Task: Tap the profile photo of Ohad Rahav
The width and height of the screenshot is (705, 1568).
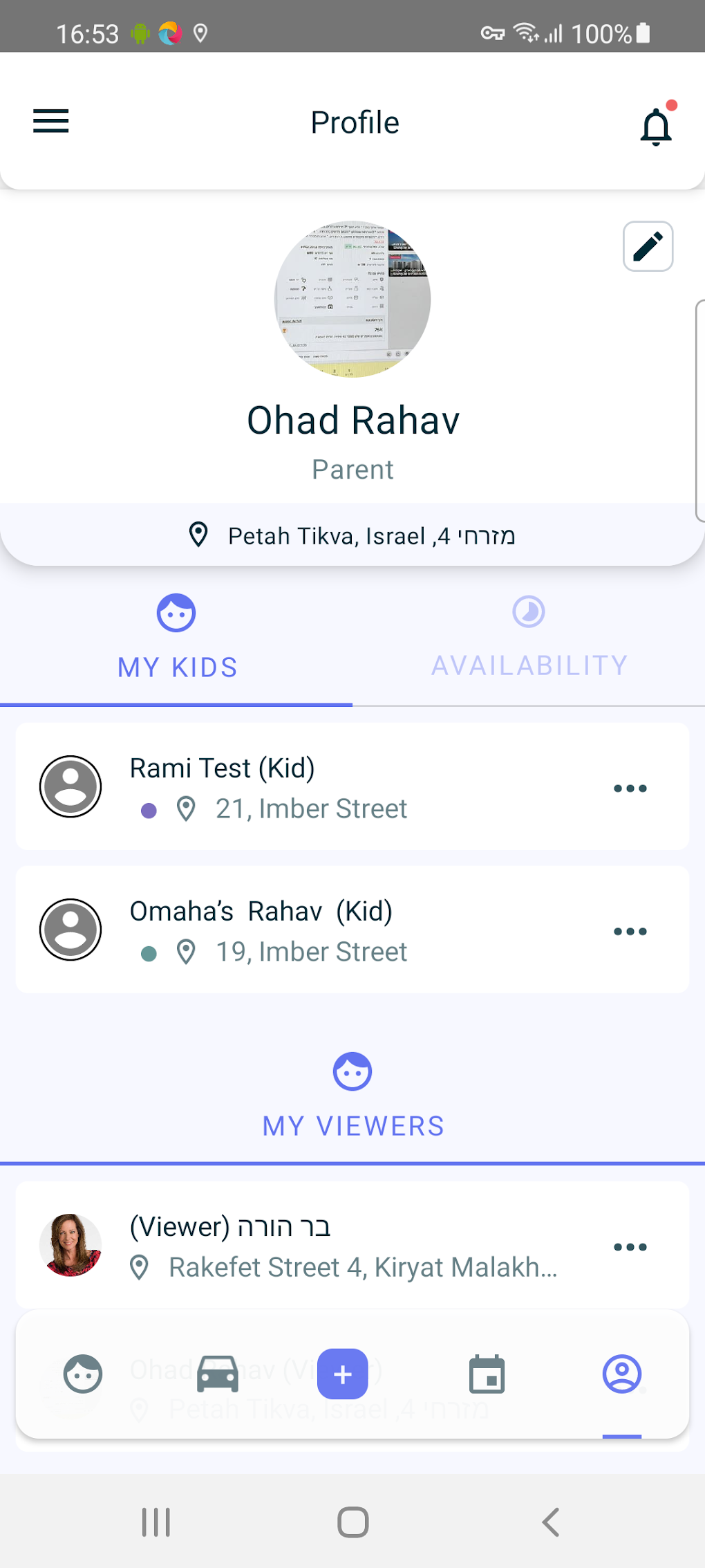Action: 352,299
